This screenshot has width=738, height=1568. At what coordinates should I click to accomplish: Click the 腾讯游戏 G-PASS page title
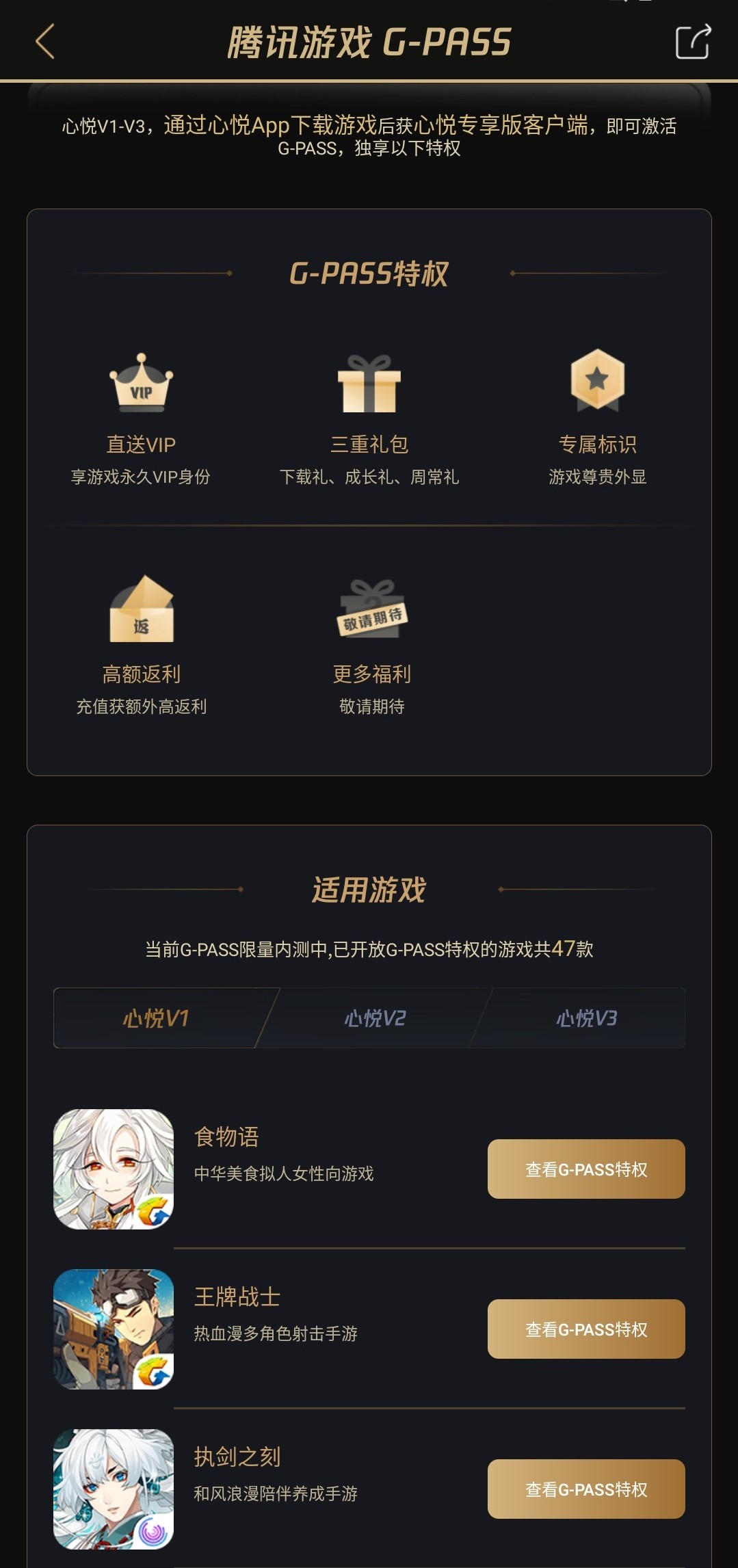(x=369, y=41)
